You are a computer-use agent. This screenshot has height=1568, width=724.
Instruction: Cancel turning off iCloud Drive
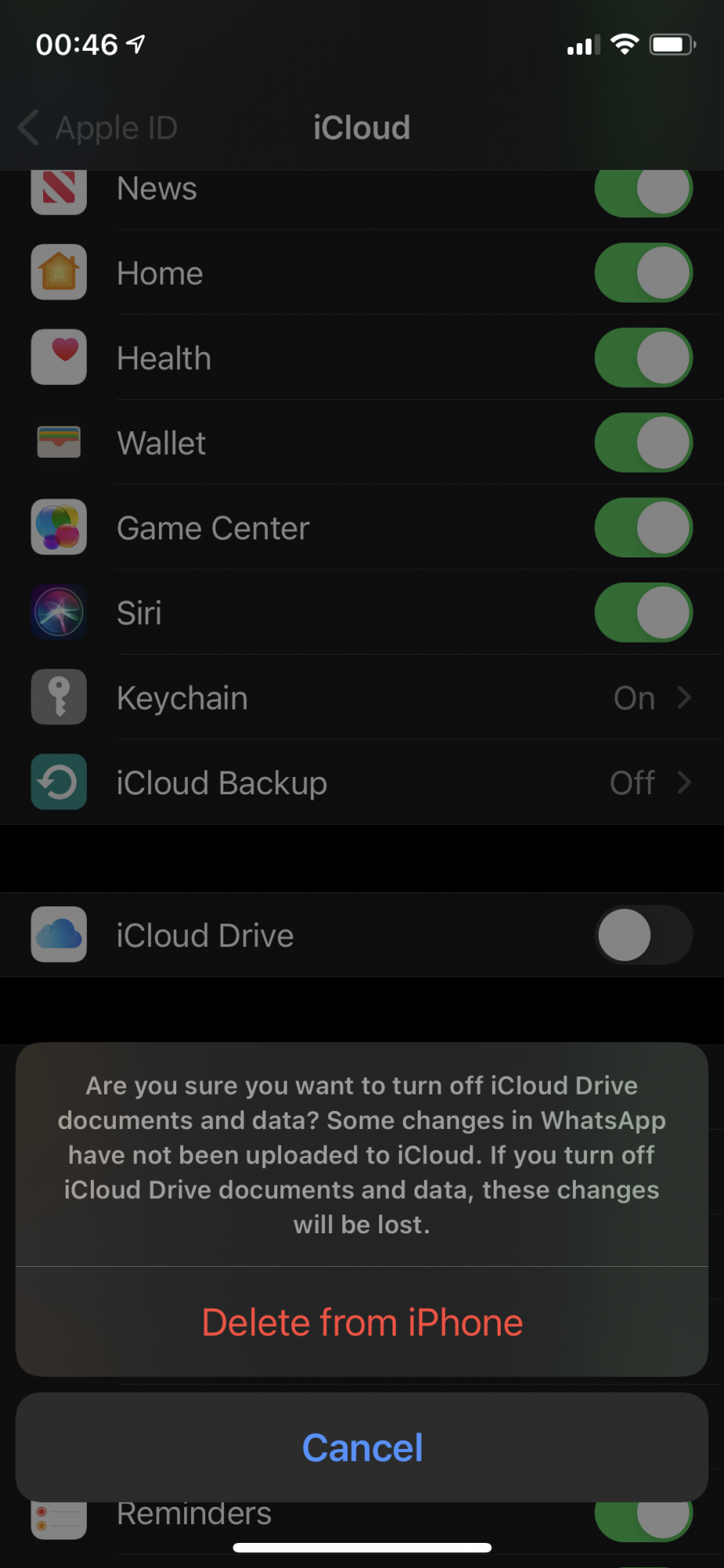tap(362, 1447)
